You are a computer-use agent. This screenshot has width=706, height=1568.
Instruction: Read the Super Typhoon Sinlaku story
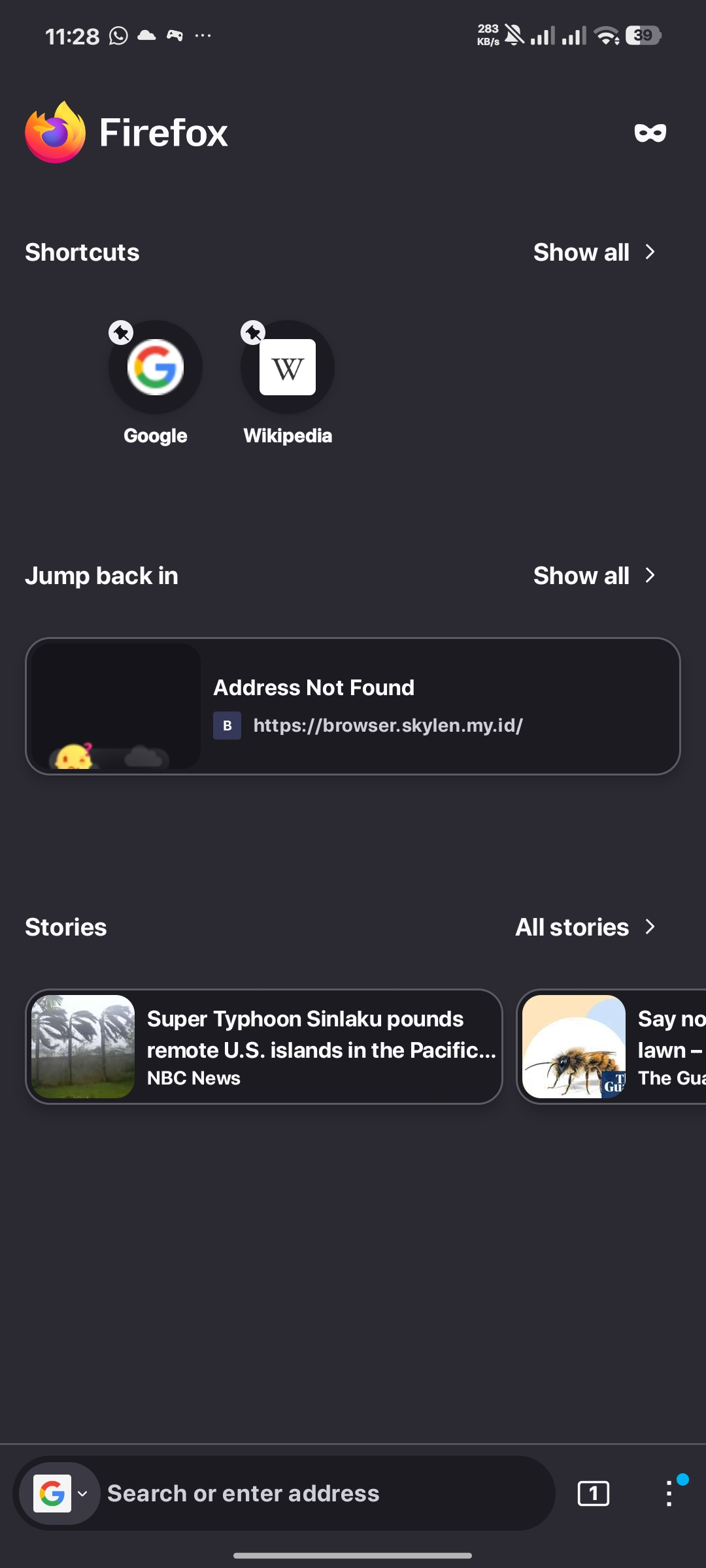coord(264,1047)
